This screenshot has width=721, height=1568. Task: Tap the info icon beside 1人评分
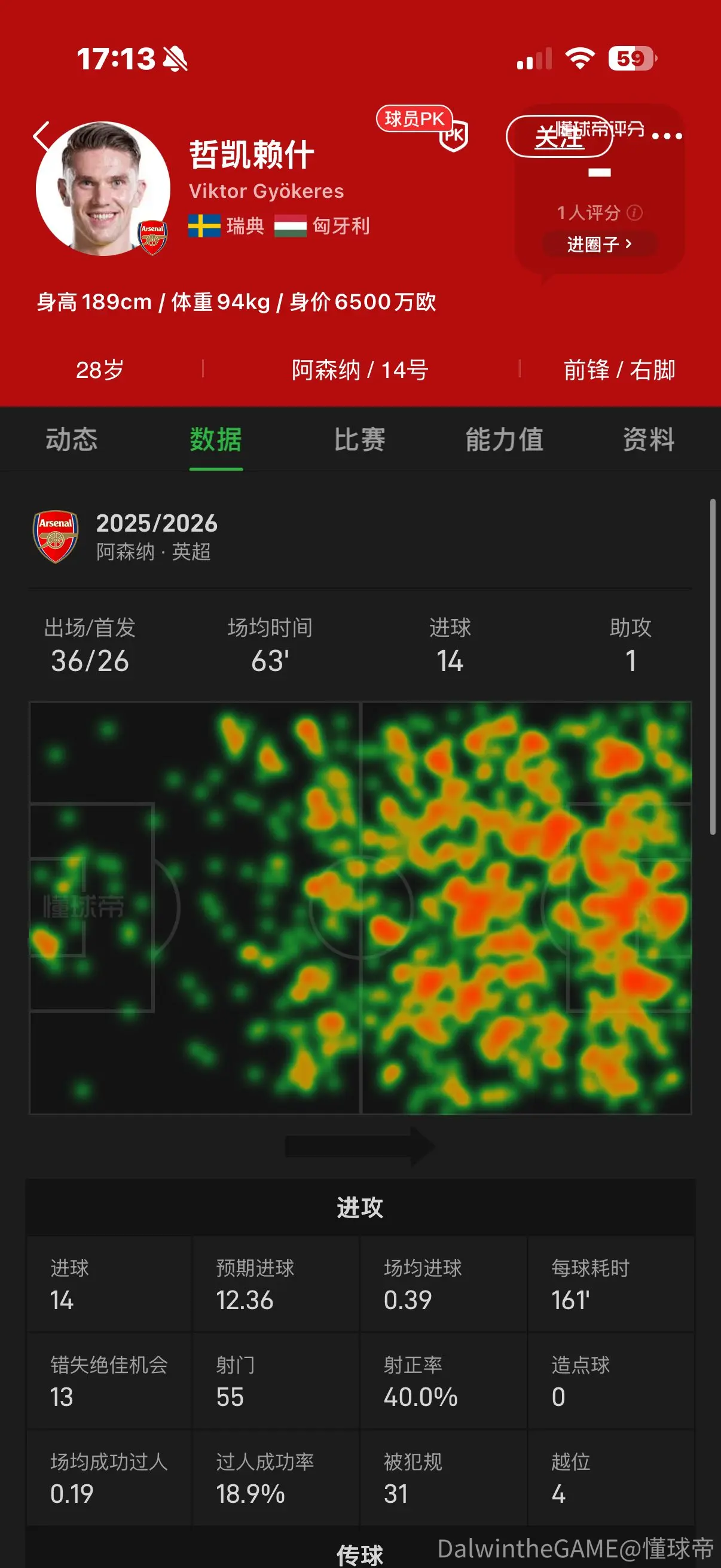634,212
